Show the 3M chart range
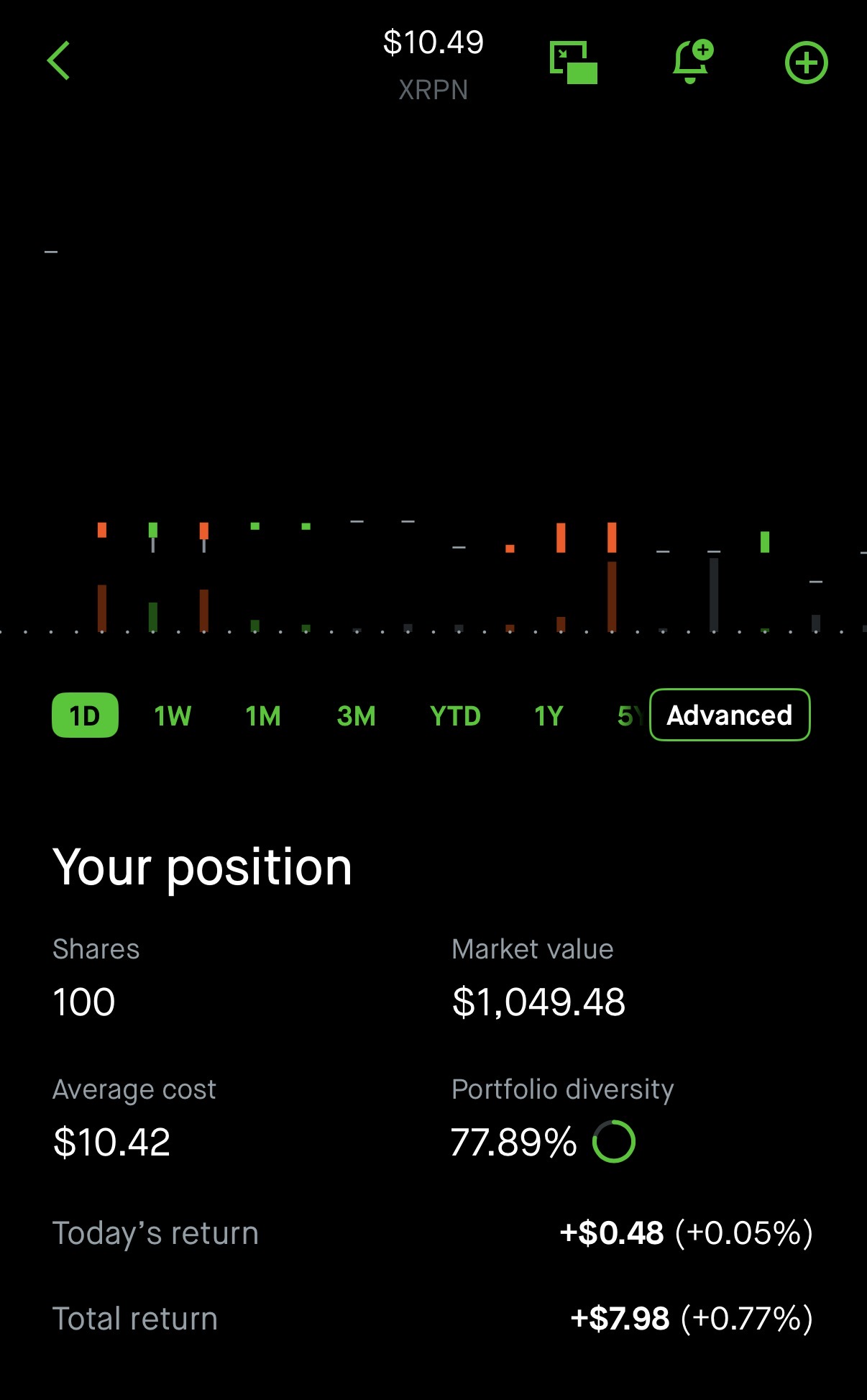The image size is (867, 1400). (x=356, y=716)
